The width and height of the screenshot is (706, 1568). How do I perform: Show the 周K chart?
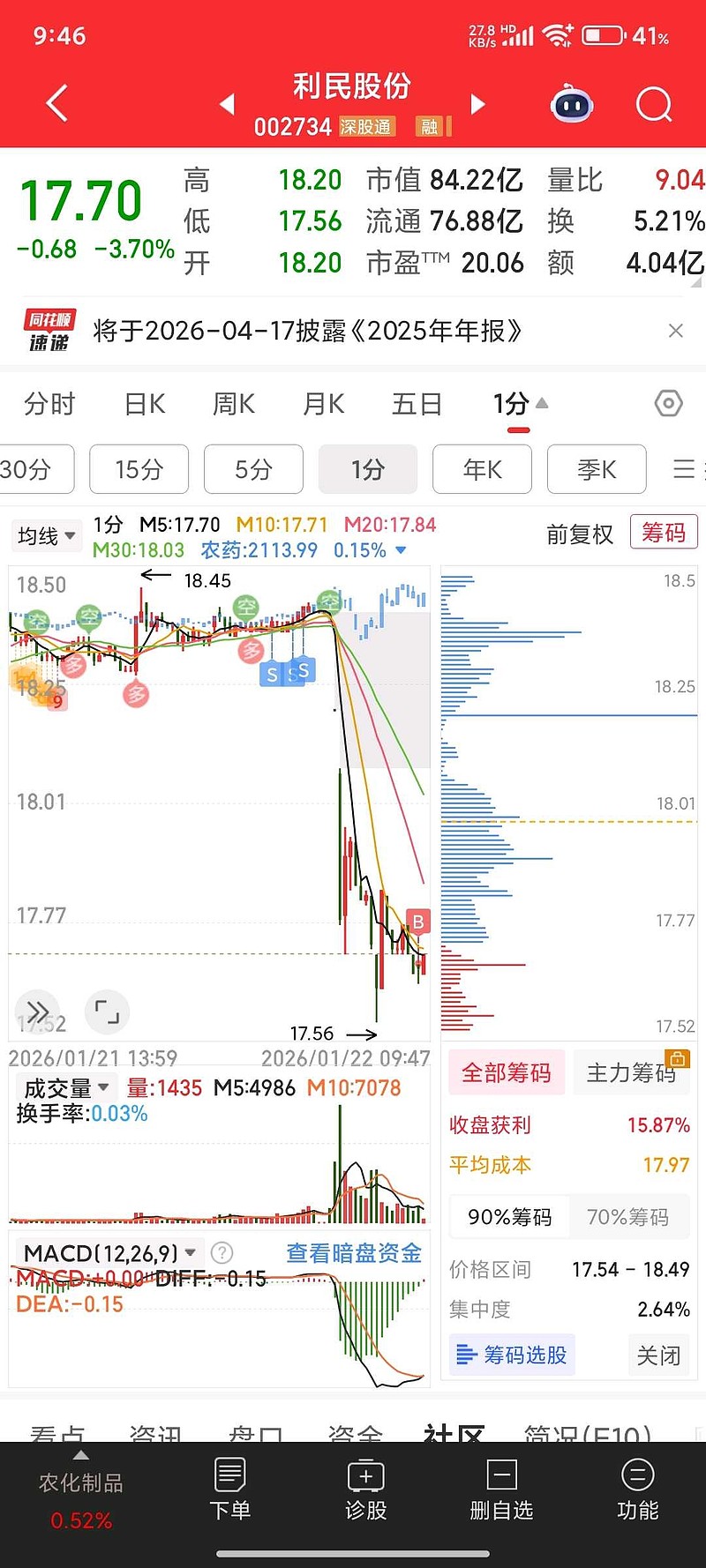[234, 404]
